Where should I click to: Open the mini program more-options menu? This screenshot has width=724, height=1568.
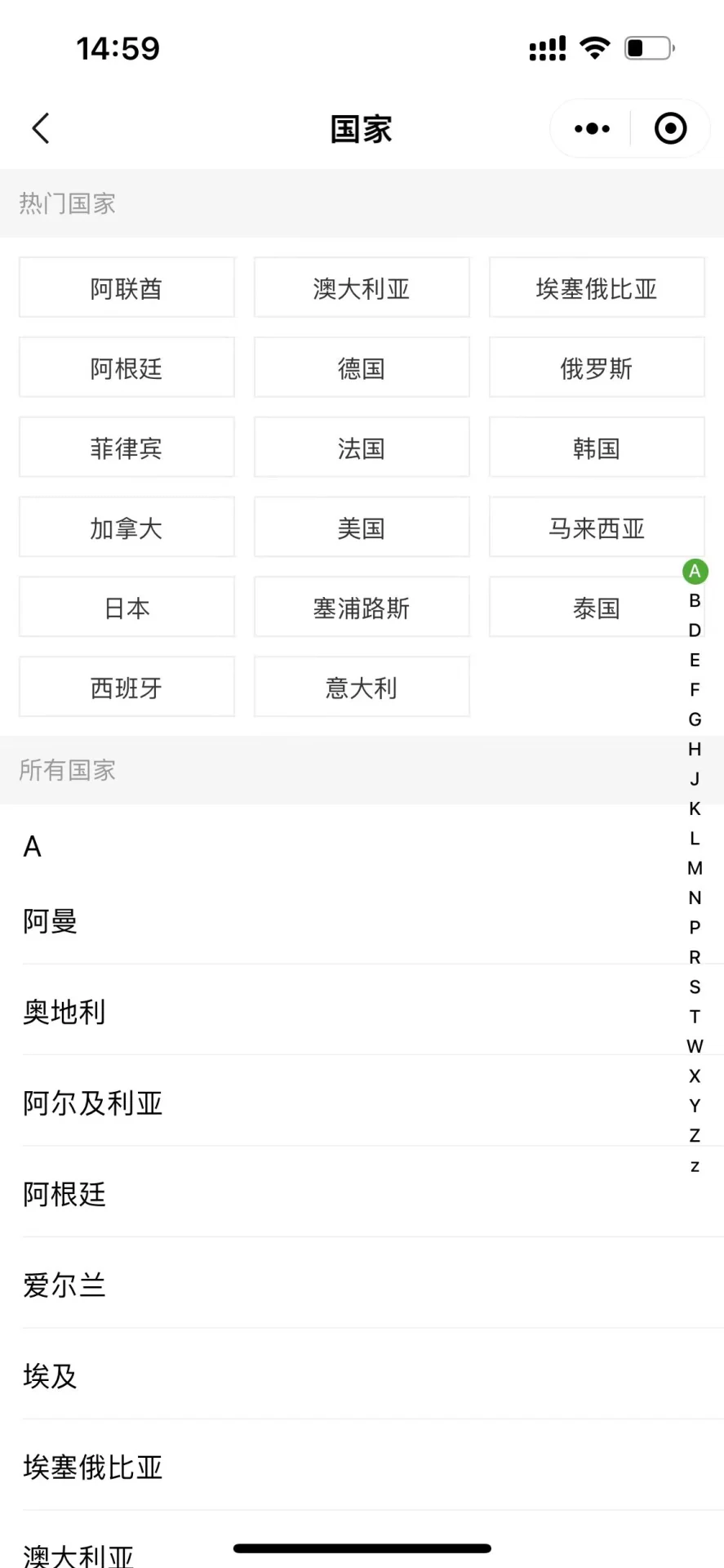pos(592,128)
